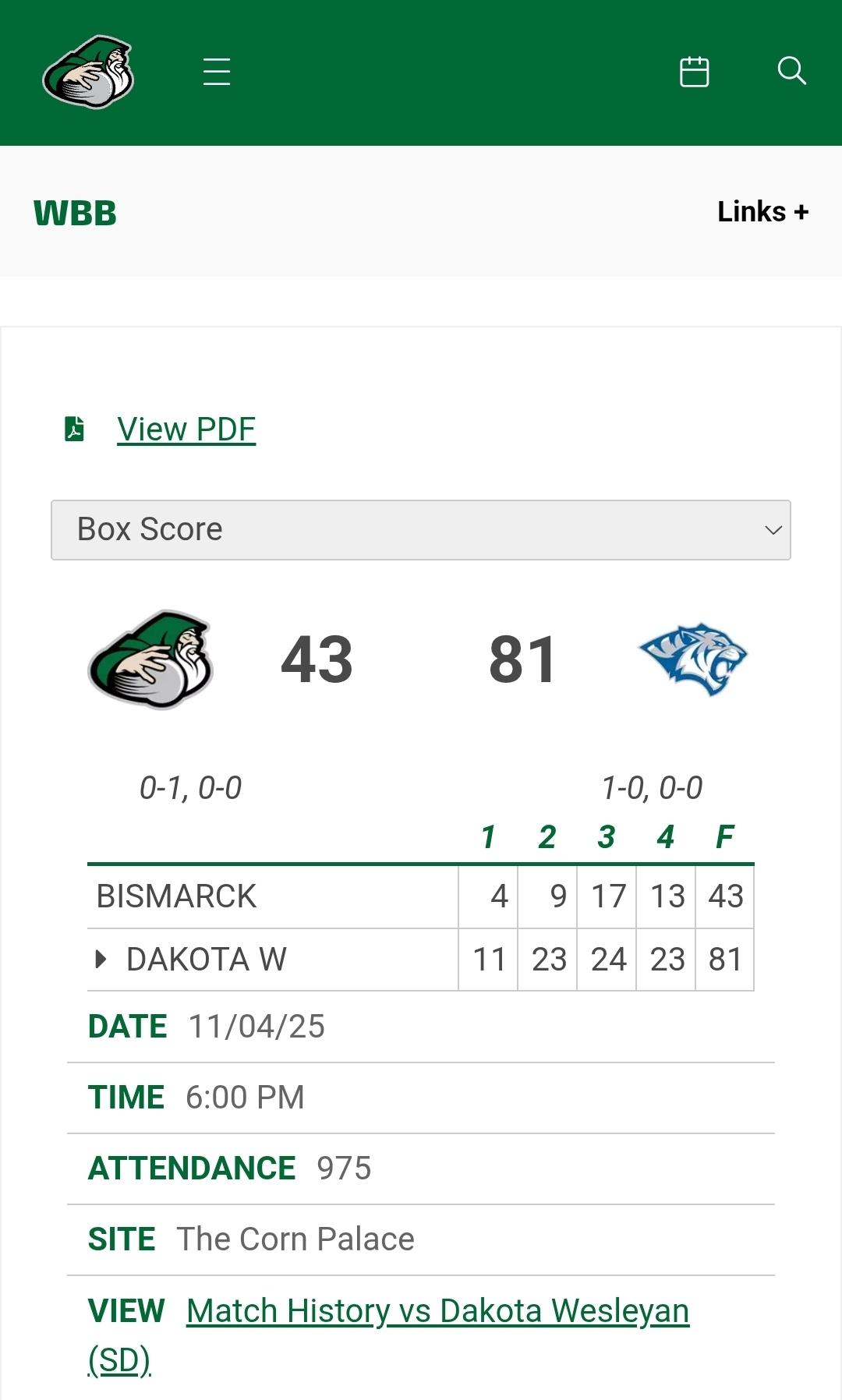Open the hamburger navigation menu
842x1400 pixels.
pos(217,72)
